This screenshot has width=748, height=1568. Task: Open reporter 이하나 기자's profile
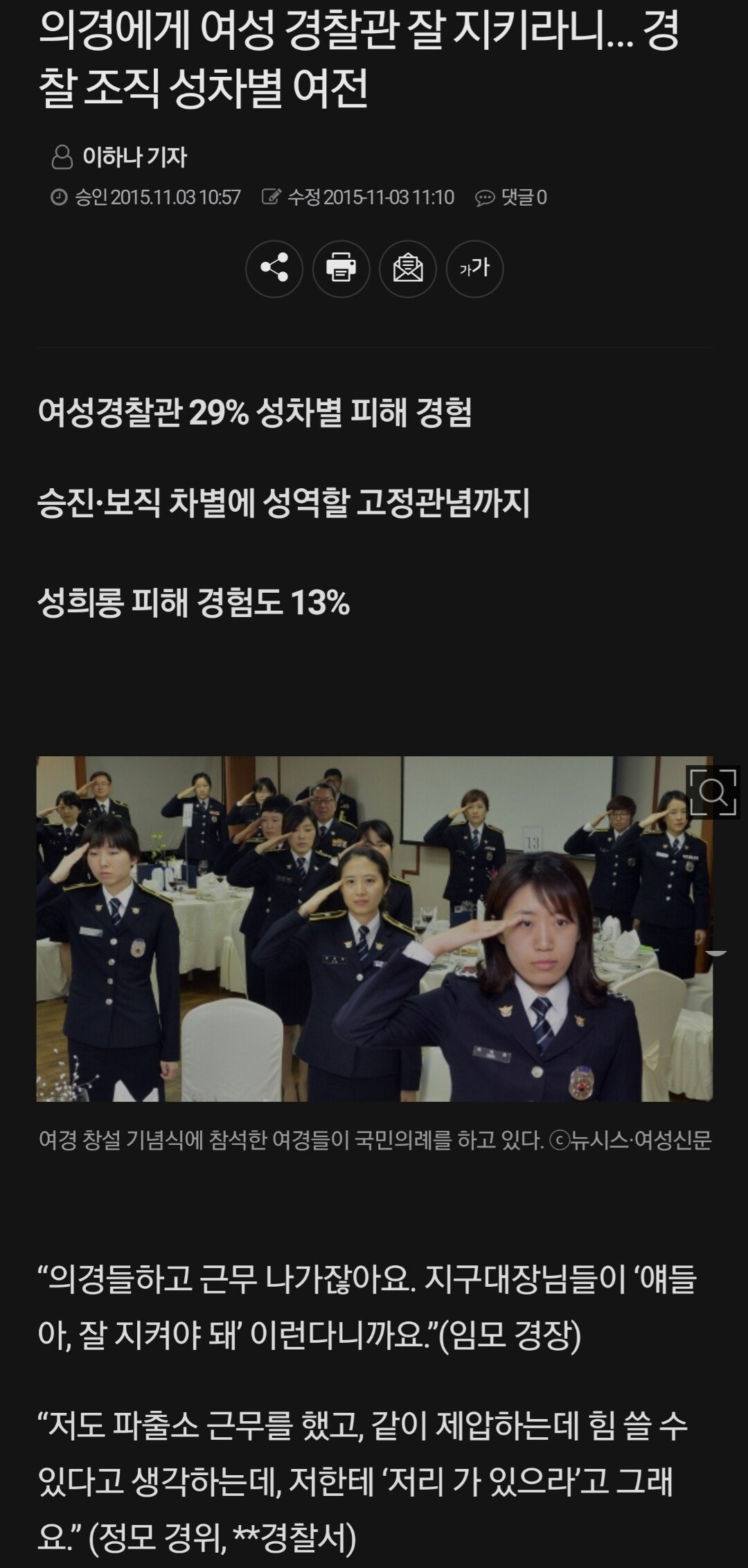(134, 157)
